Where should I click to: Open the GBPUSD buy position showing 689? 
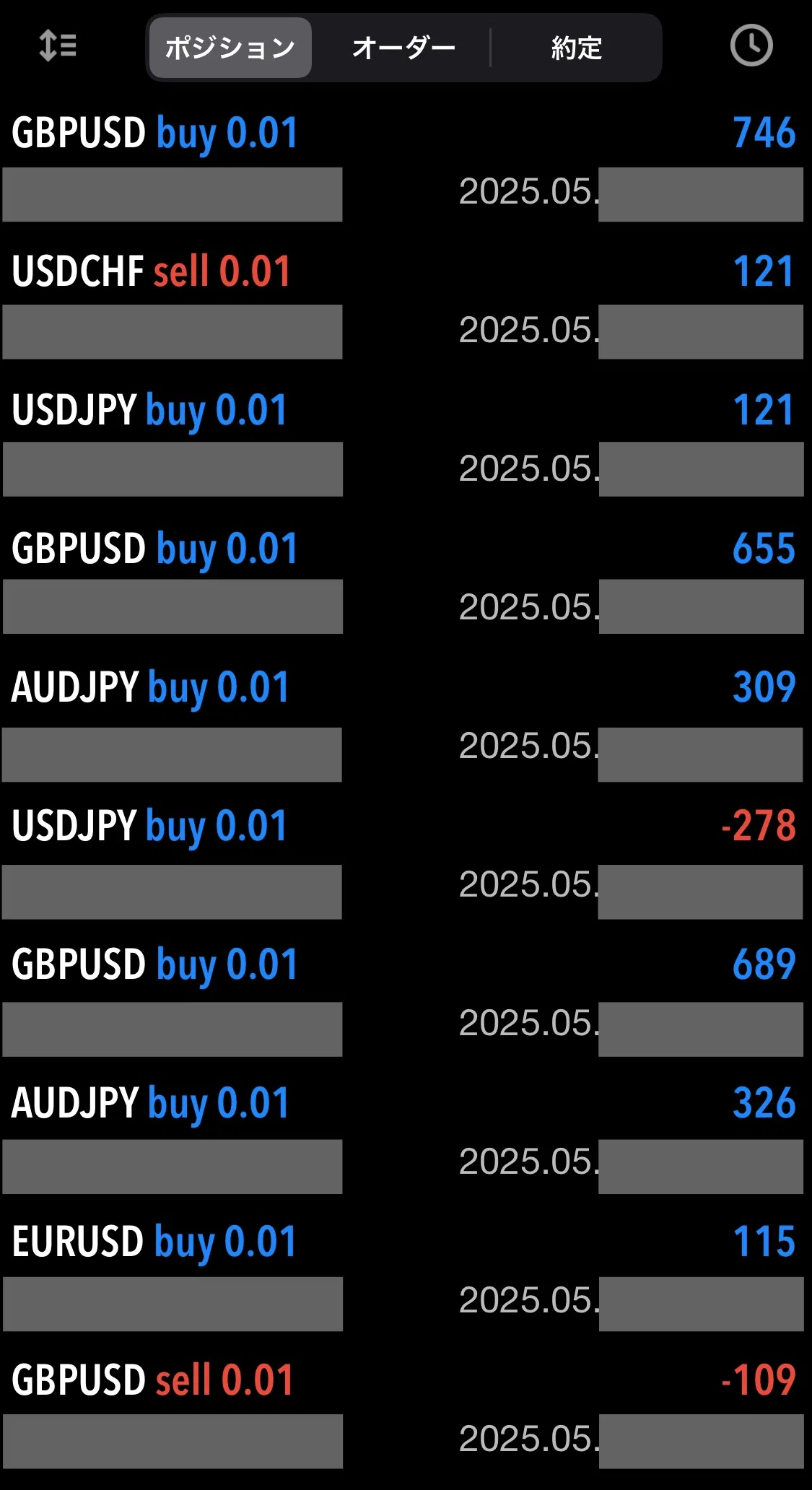tap(406, 998)
